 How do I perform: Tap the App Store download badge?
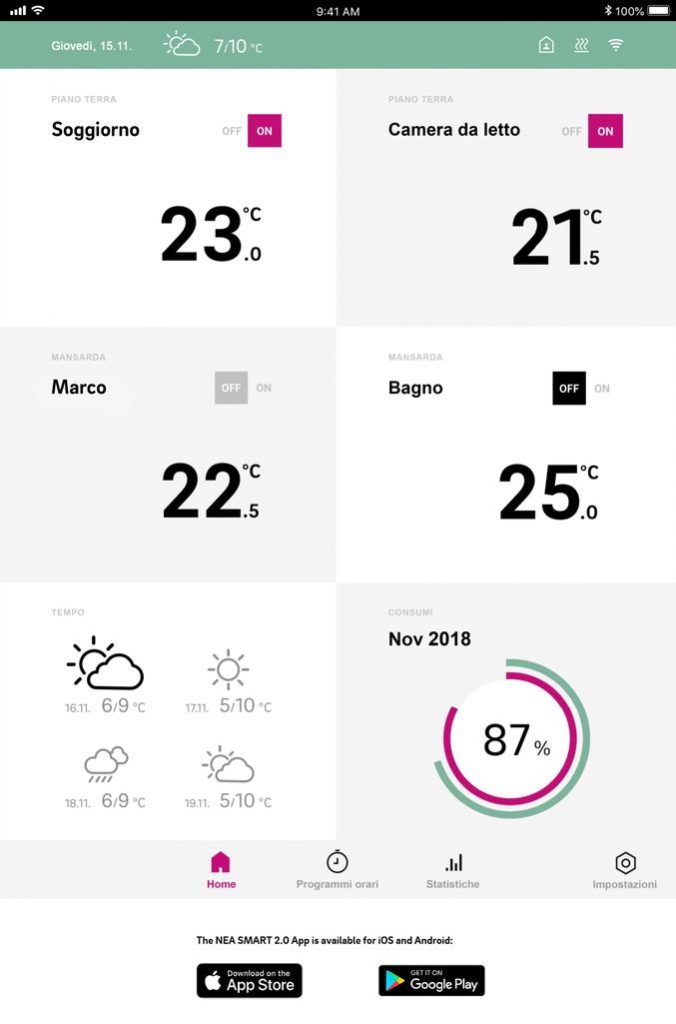point(249,980)
